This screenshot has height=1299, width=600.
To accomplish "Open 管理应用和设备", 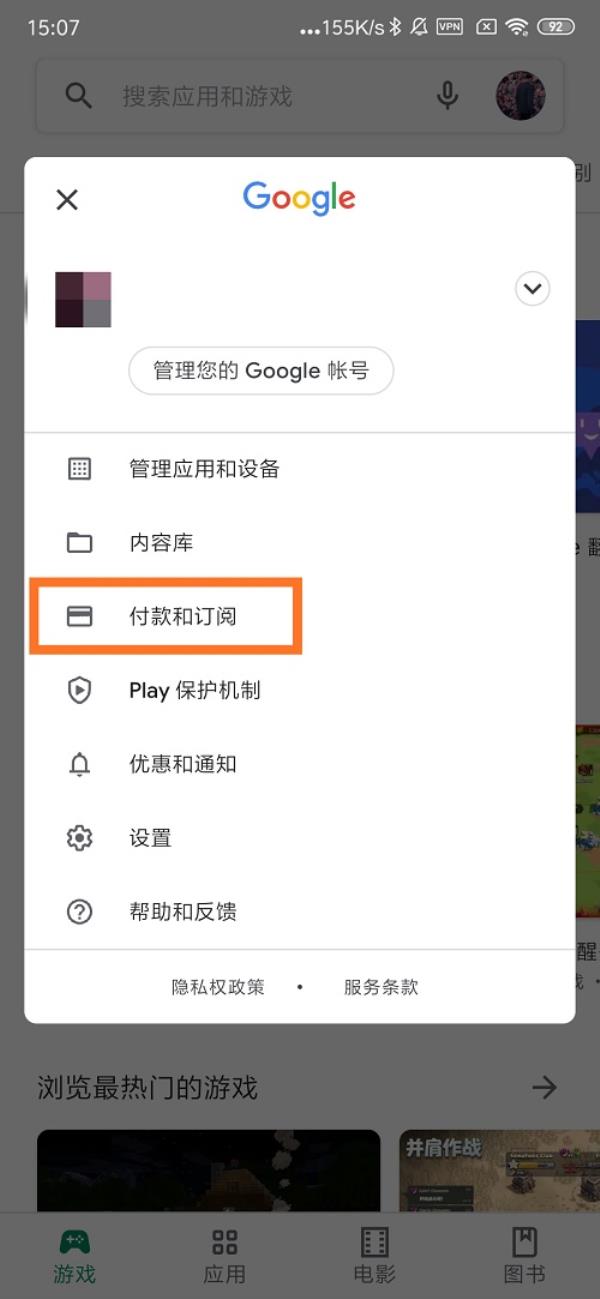I will coord(204,468).
